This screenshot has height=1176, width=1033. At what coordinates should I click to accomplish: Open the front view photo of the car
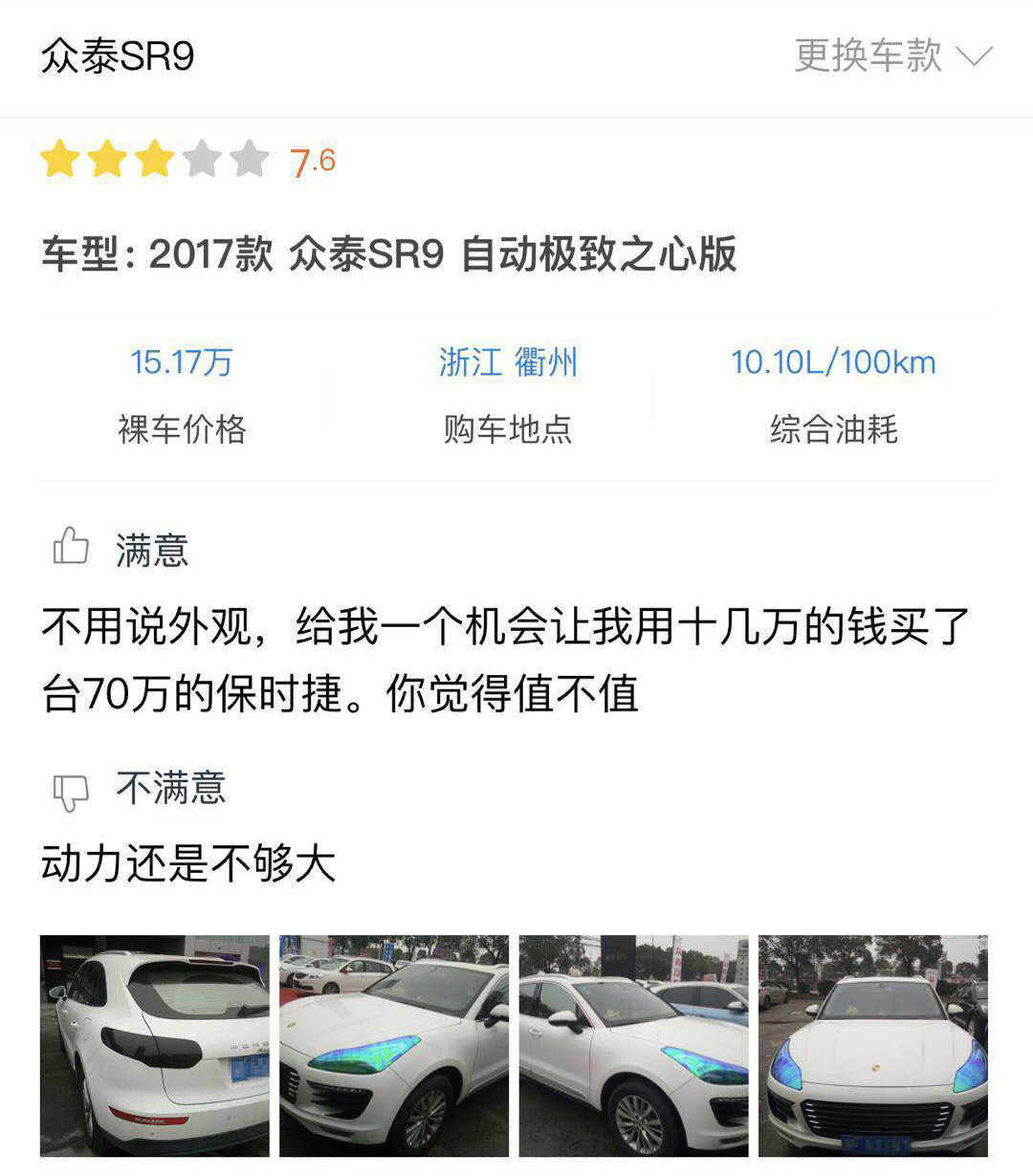coord(872,1045)
